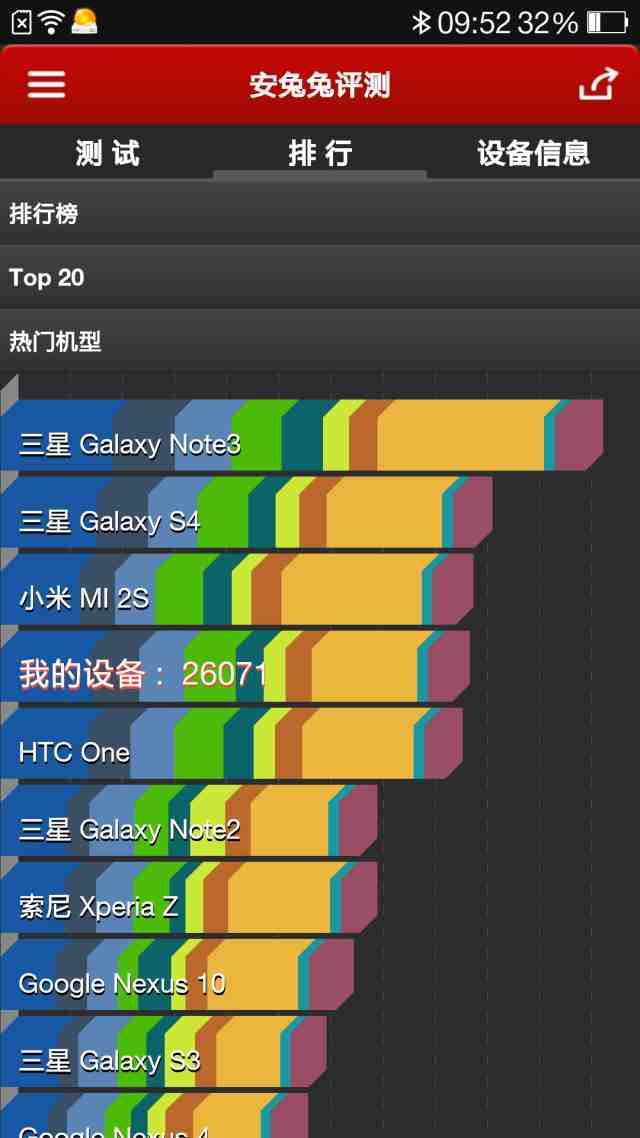Switch to the 测试 tab
The width and height of the screenshot is (640, 1138).
107,153
